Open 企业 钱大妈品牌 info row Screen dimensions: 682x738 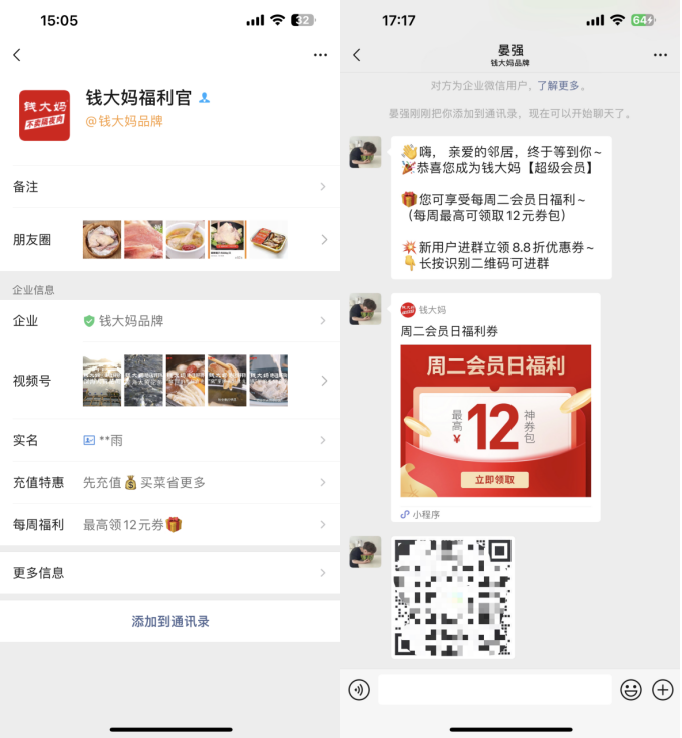(170, 321)
